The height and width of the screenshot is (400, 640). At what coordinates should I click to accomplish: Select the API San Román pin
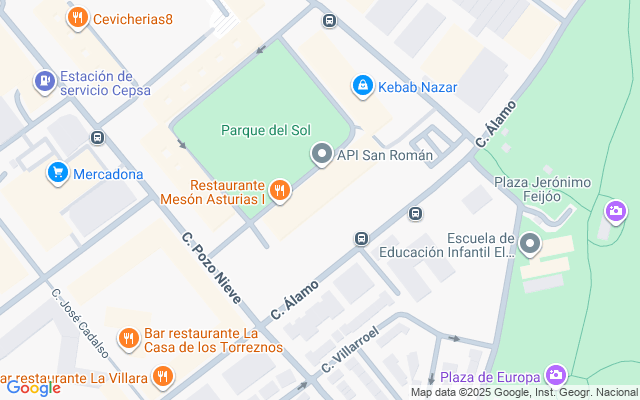[322, 154]
